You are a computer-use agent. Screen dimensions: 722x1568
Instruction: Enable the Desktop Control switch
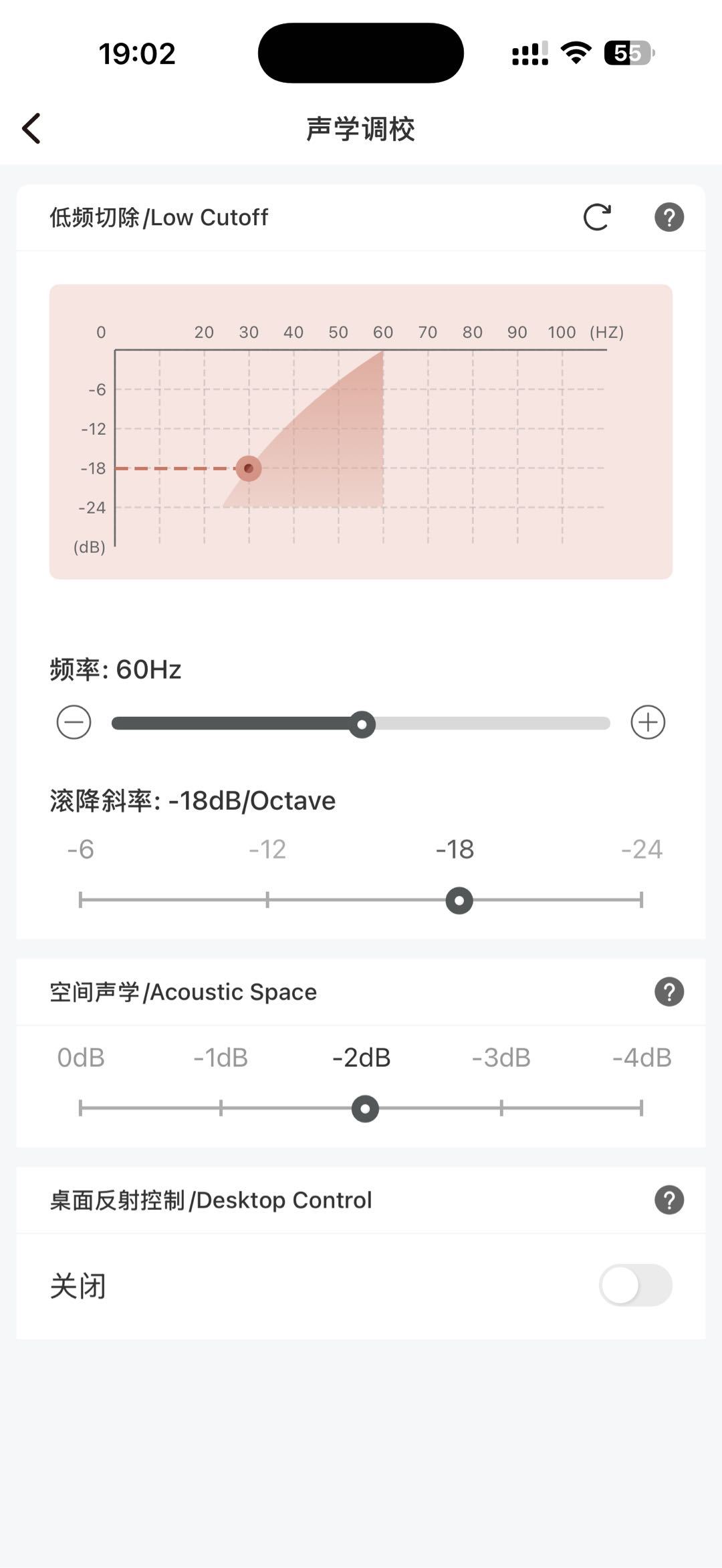point(635,1285)
